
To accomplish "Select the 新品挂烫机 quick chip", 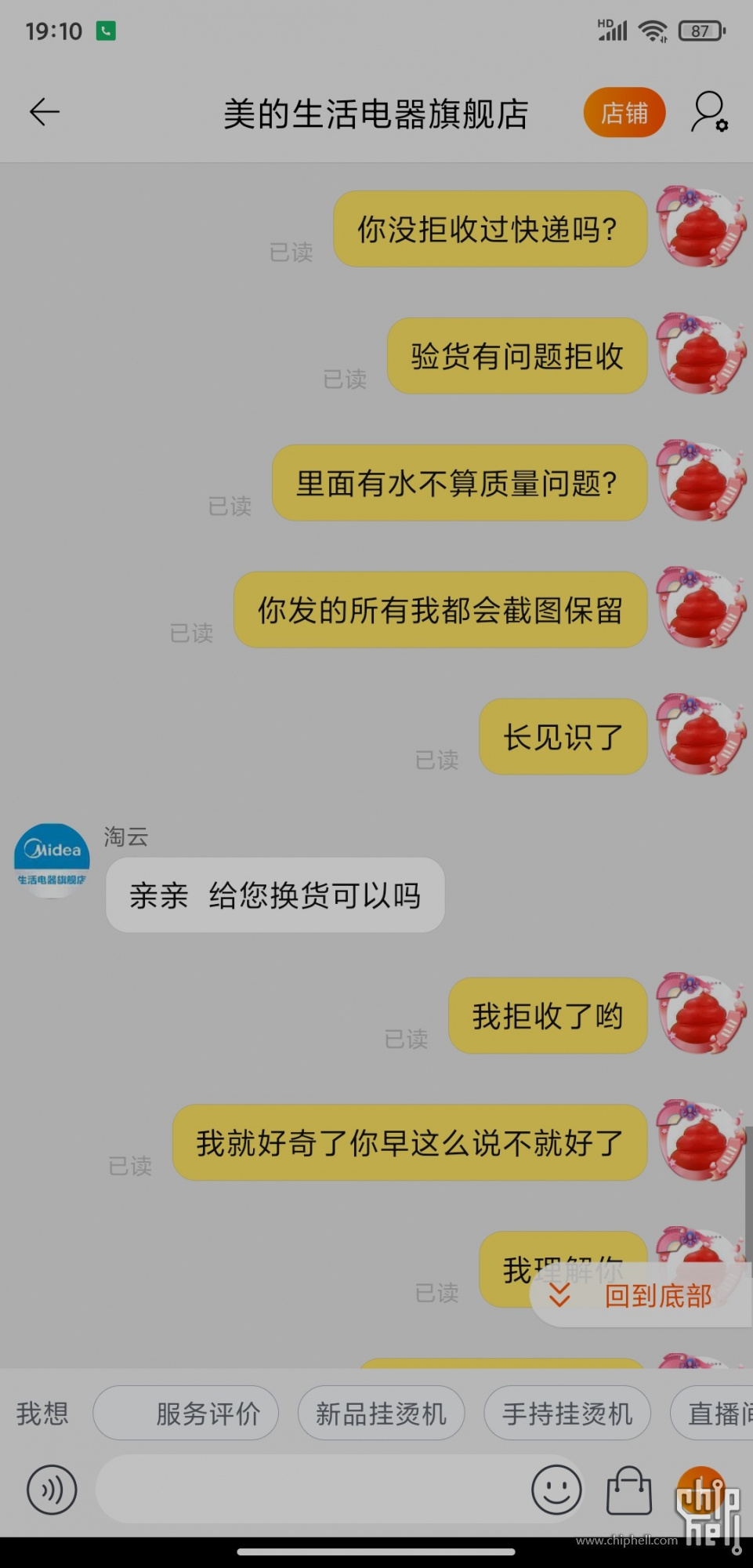I will [381, 1414].
